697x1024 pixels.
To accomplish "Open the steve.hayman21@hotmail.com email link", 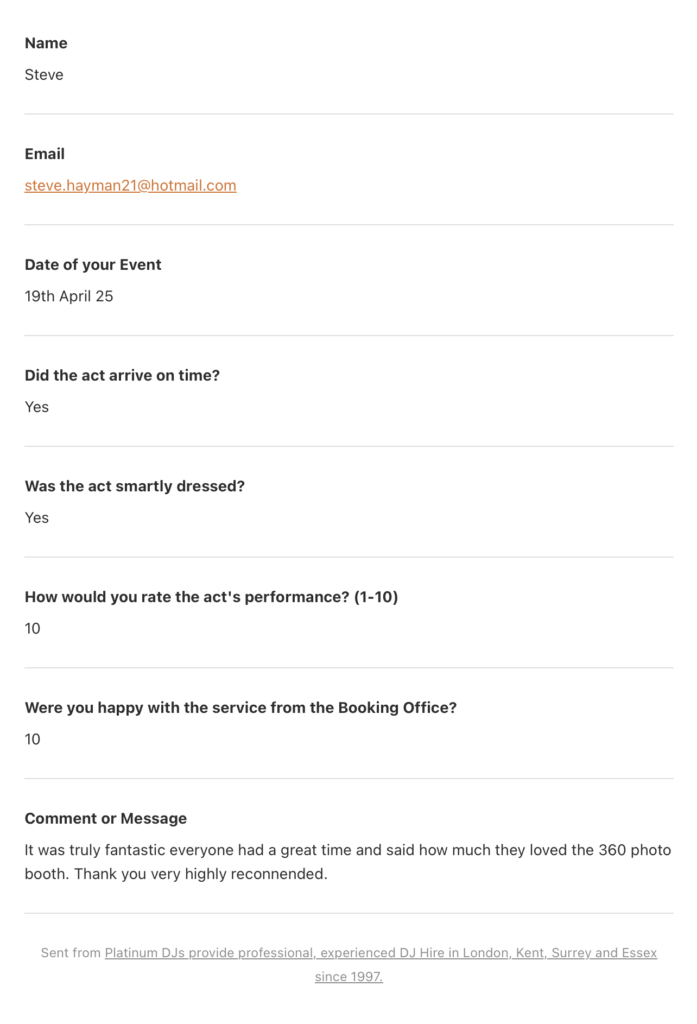I will click(x=130, y=185).
